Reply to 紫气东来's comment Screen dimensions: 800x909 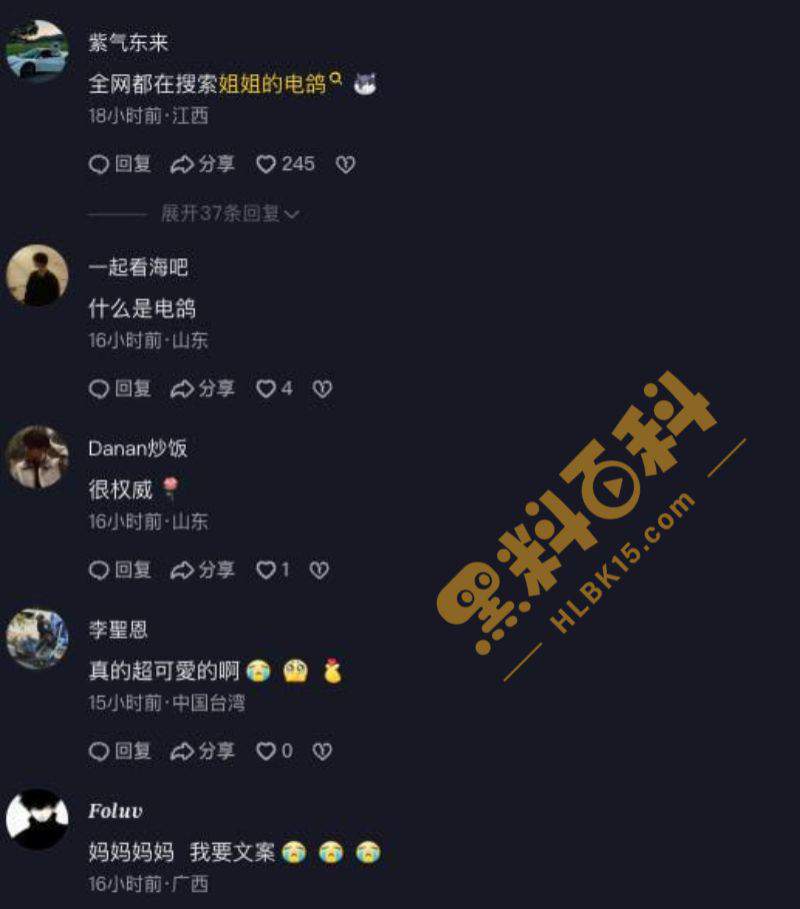coord(120,165)
